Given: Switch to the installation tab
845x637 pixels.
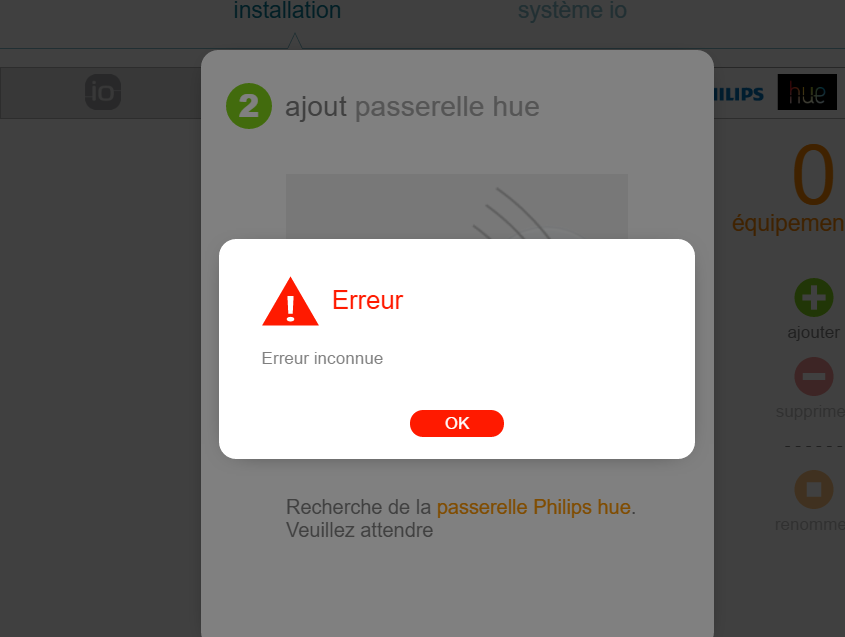Looking at the screenshot, I should click(287, 12).
